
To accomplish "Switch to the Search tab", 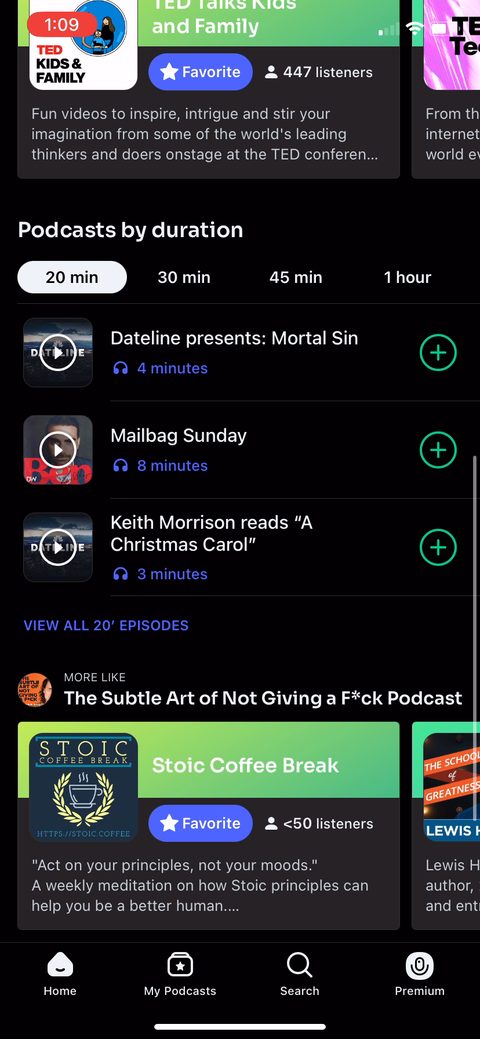I will 300,975.
